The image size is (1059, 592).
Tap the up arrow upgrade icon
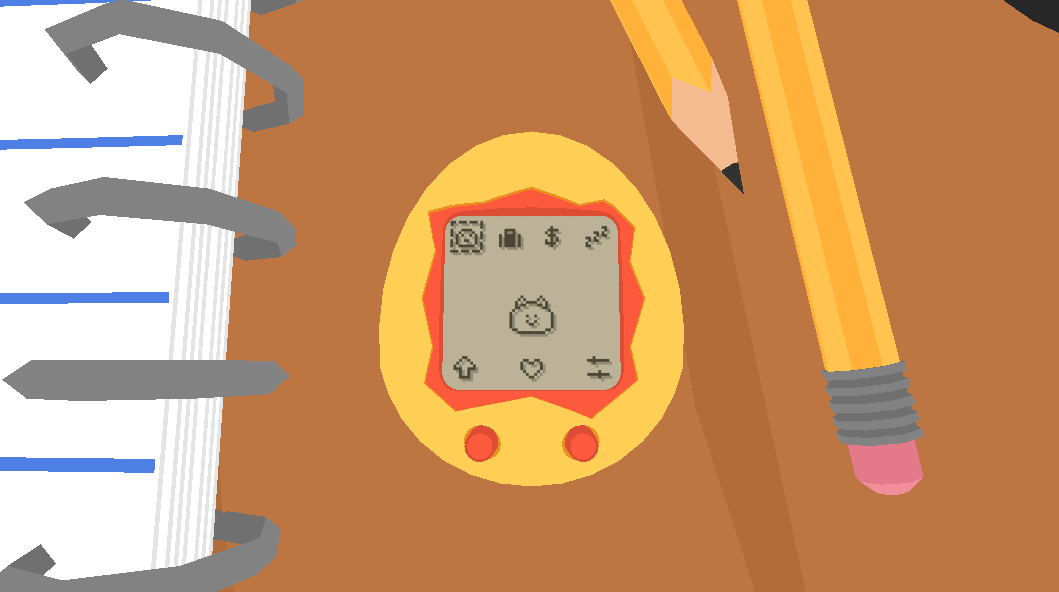point(464,368)
